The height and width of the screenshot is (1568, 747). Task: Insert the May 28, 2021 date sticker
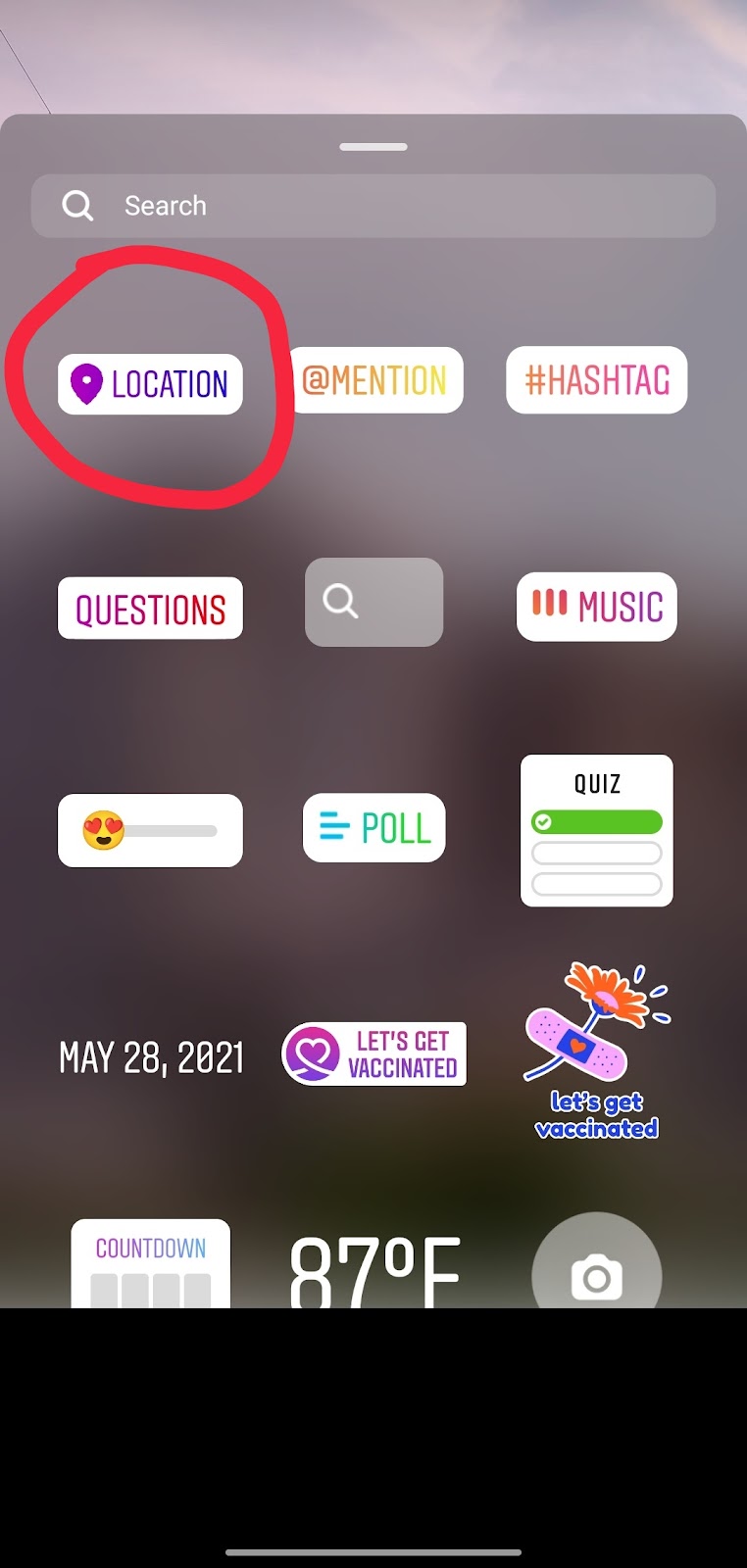coord(151,1057)
